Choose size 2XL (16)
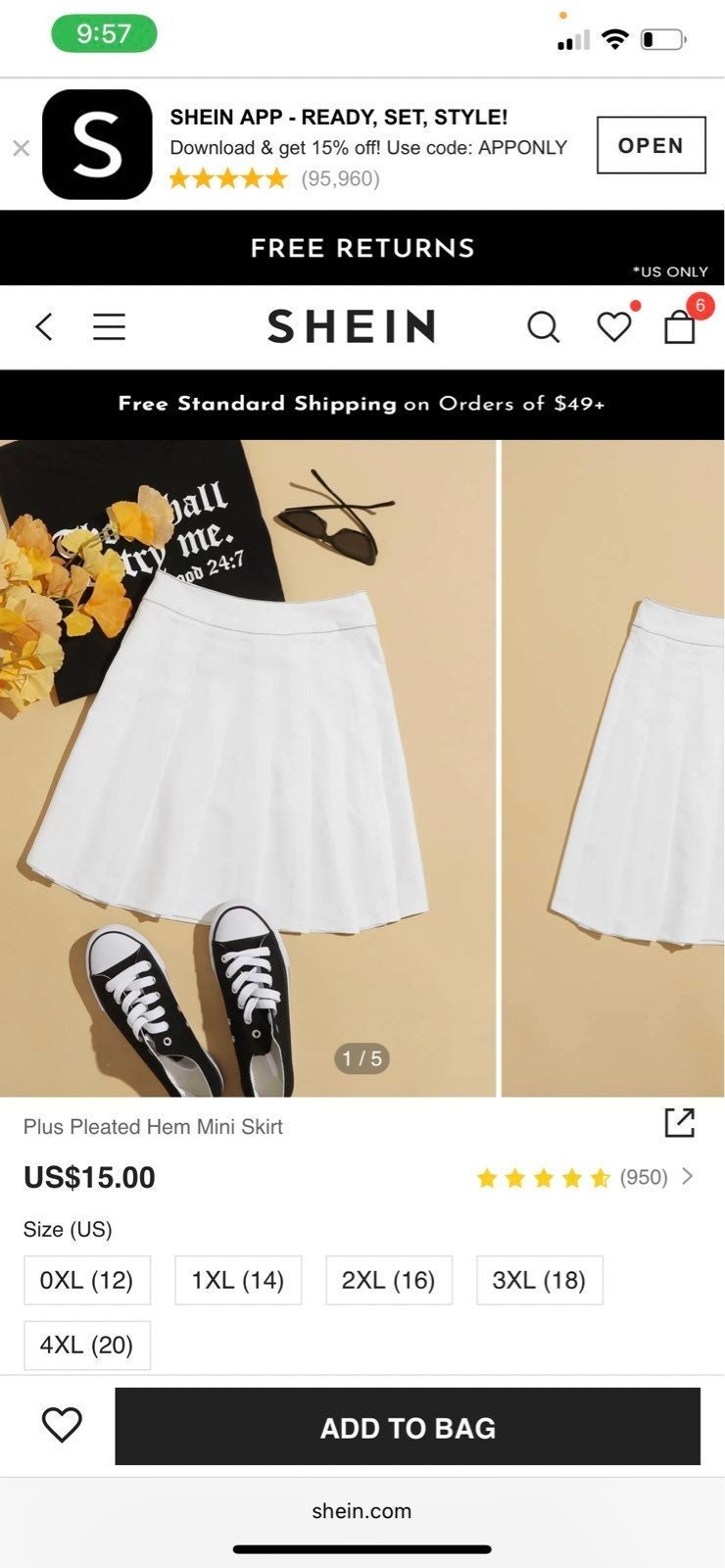Viewport: 725px width, 1568px height. [389, 1280]
